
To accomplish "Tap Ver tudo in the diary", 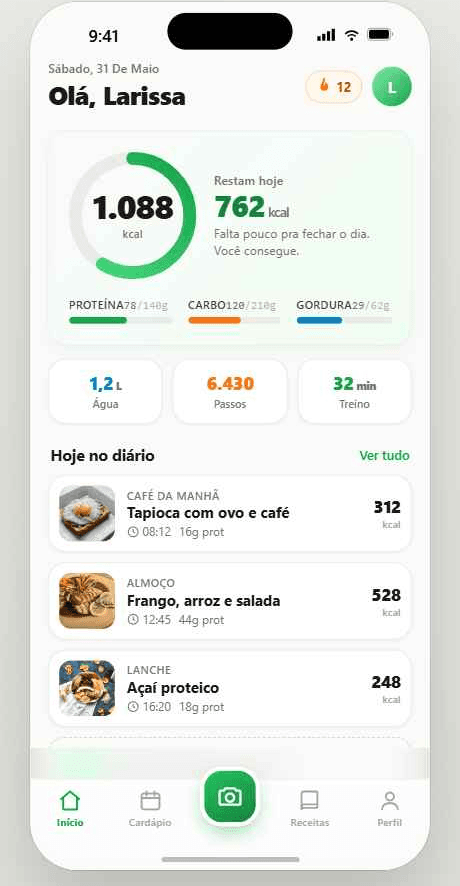I will click(x=384, y=455).
